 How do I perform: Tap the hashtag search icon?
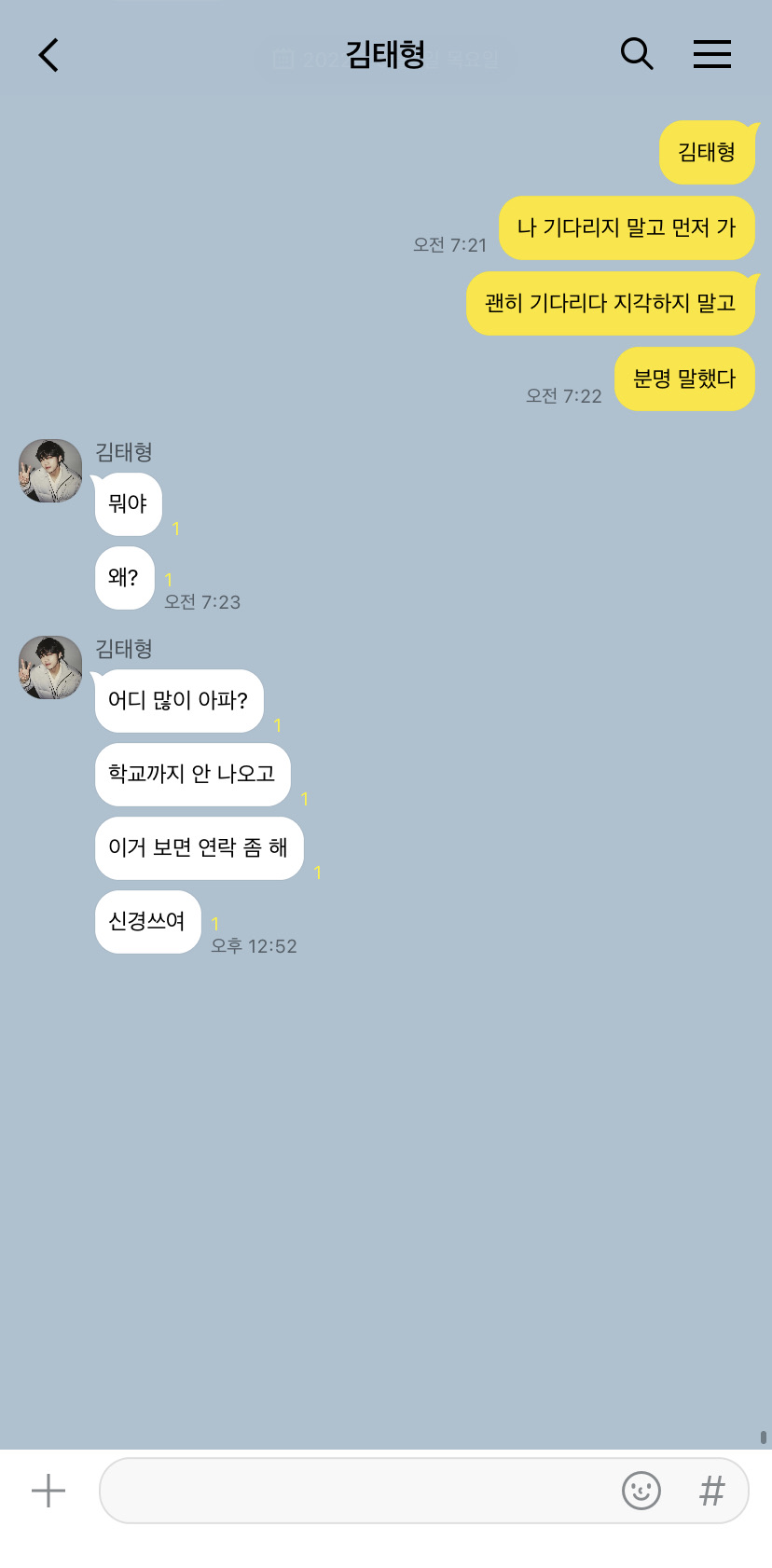coord(711,1491)
